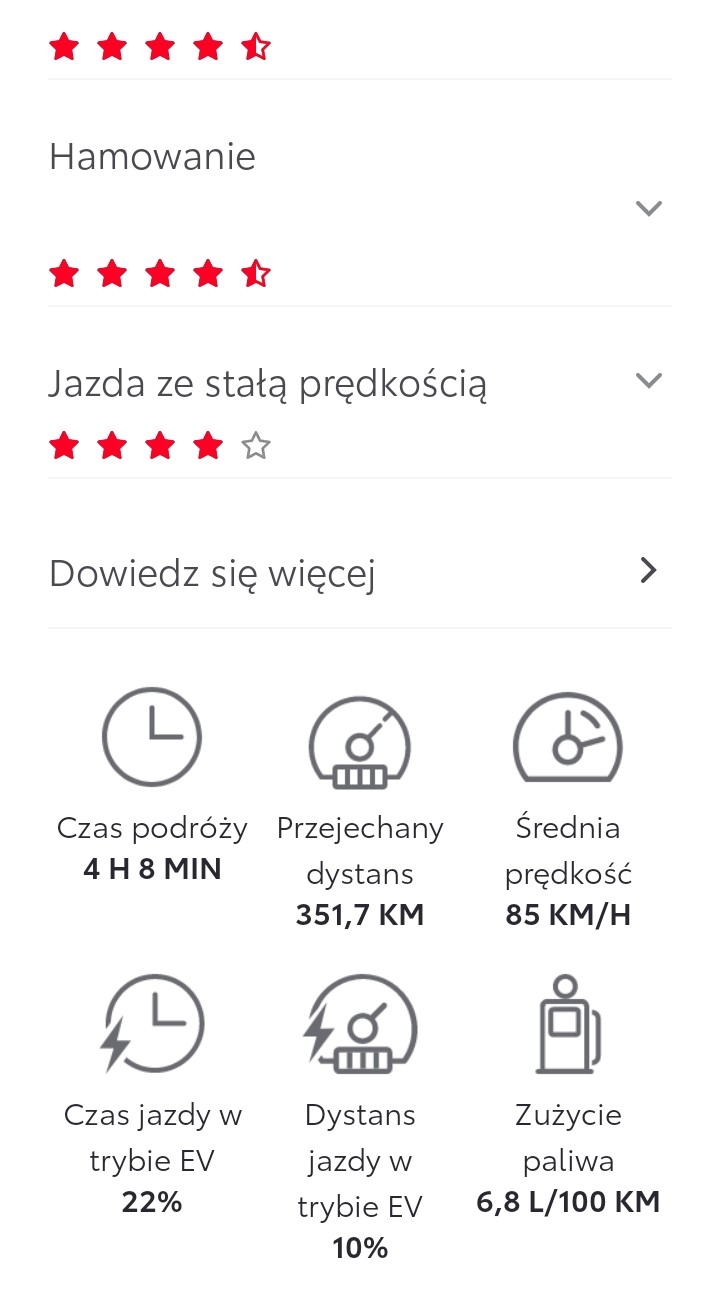Select the Czas jazdy w trybie EV icon
The height and width of the screenshot is (1297, 720).
pos(151,1022)
